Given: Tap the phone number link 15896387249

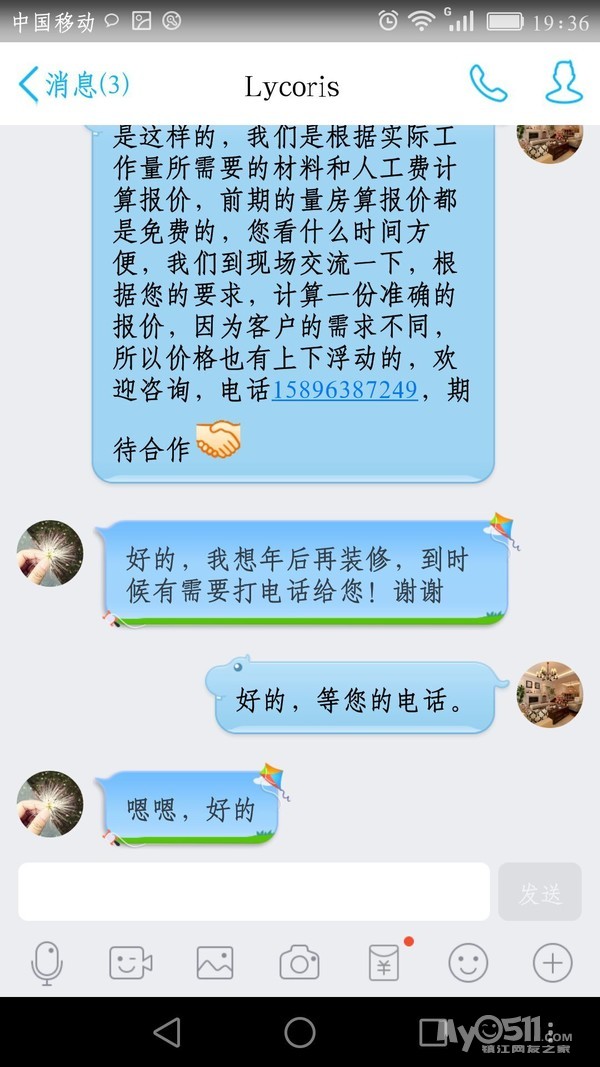Looking at the screenshot, I should click(x=344, y=390).
